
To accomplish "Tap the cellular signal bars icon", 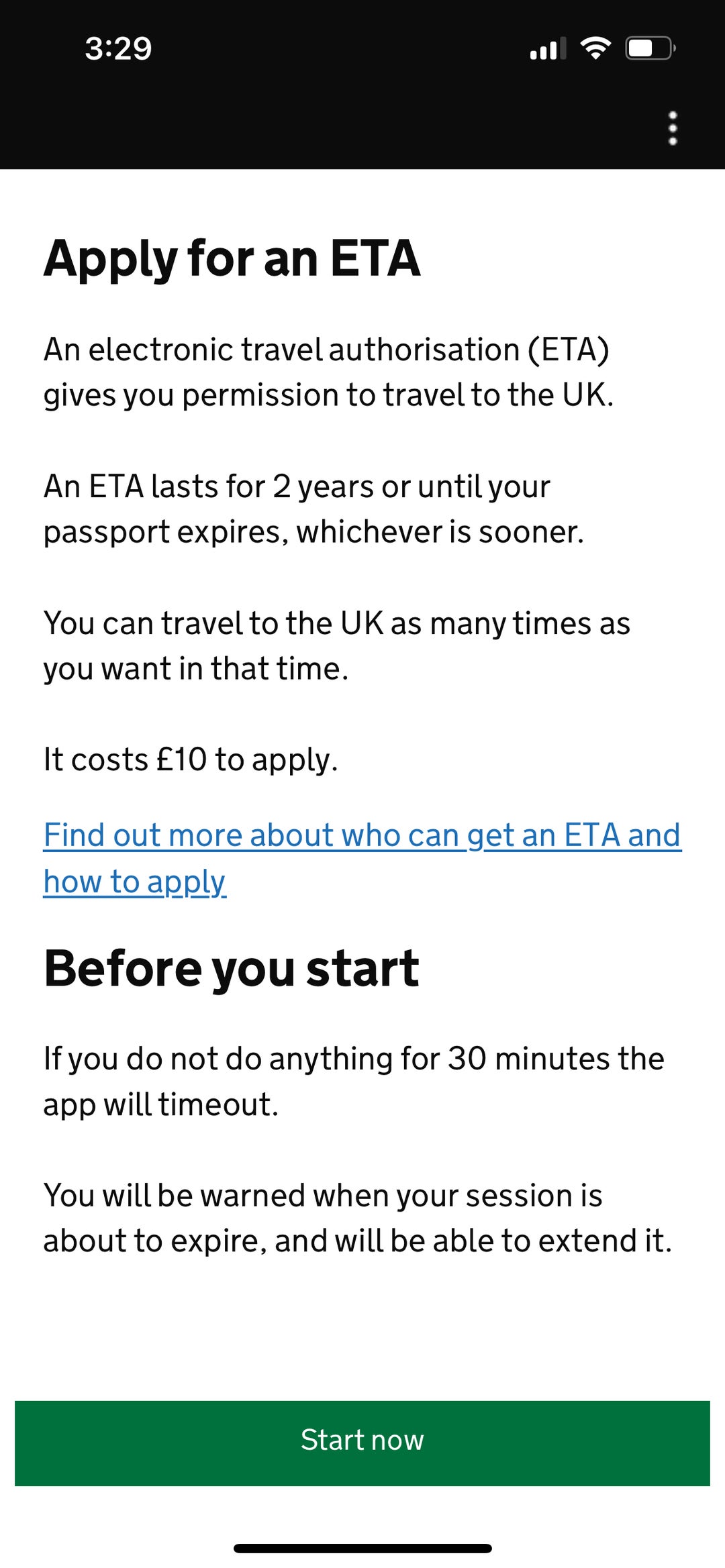I will [546, 48].
